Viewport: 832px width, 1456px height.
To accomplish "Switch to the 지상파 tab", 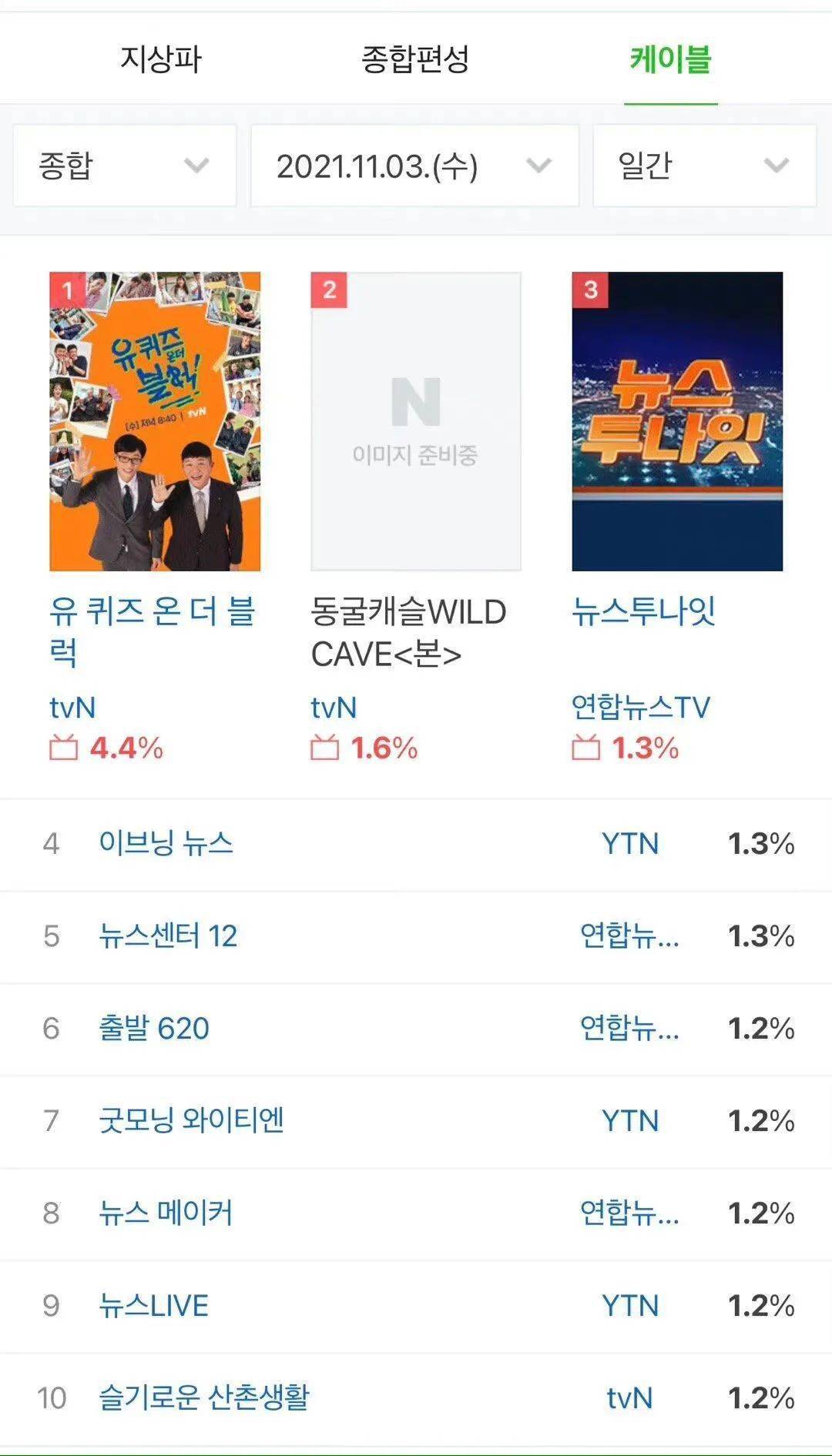I will (160, 59).
